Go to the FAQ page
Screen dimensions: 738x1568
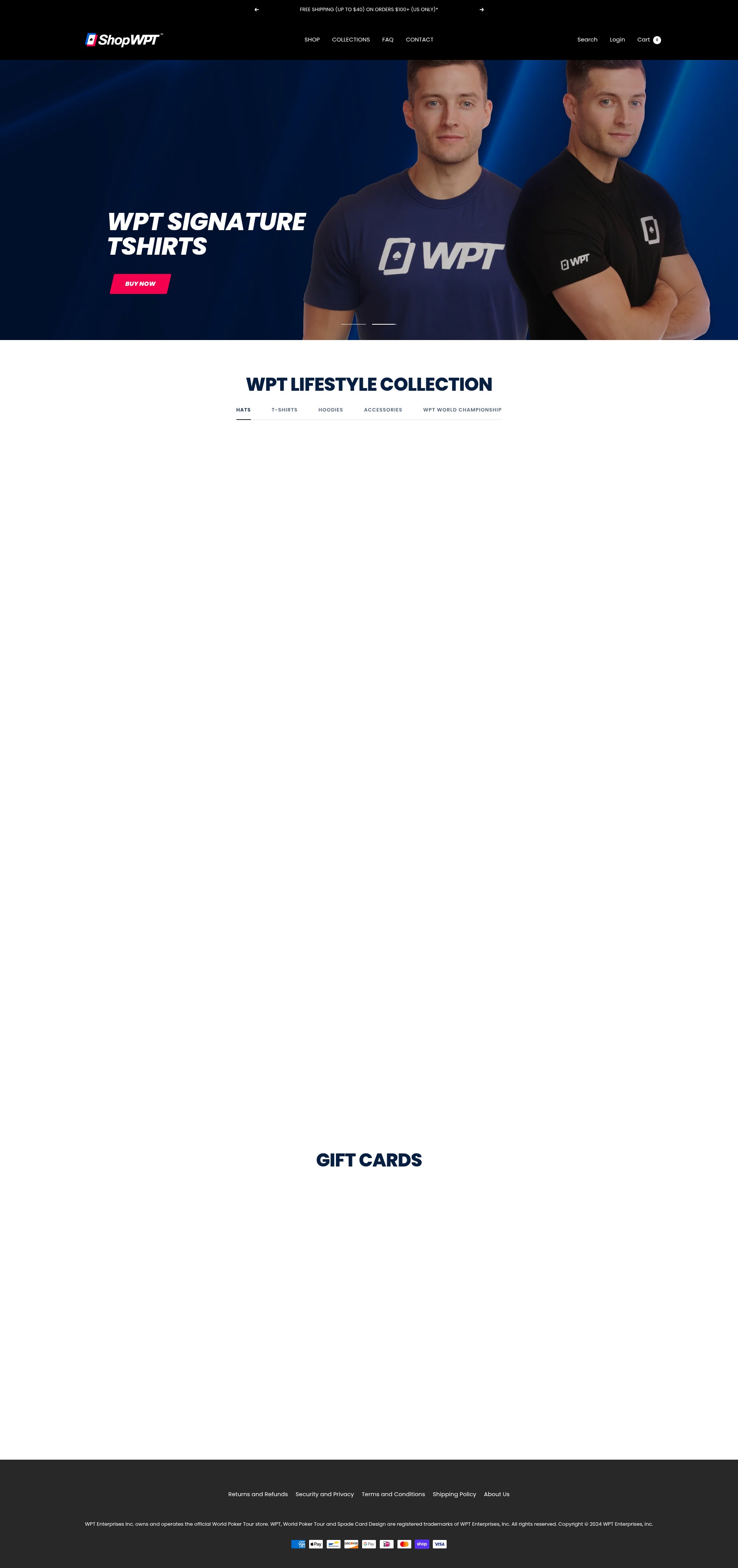pyautogui.click(x=388, y=40)
